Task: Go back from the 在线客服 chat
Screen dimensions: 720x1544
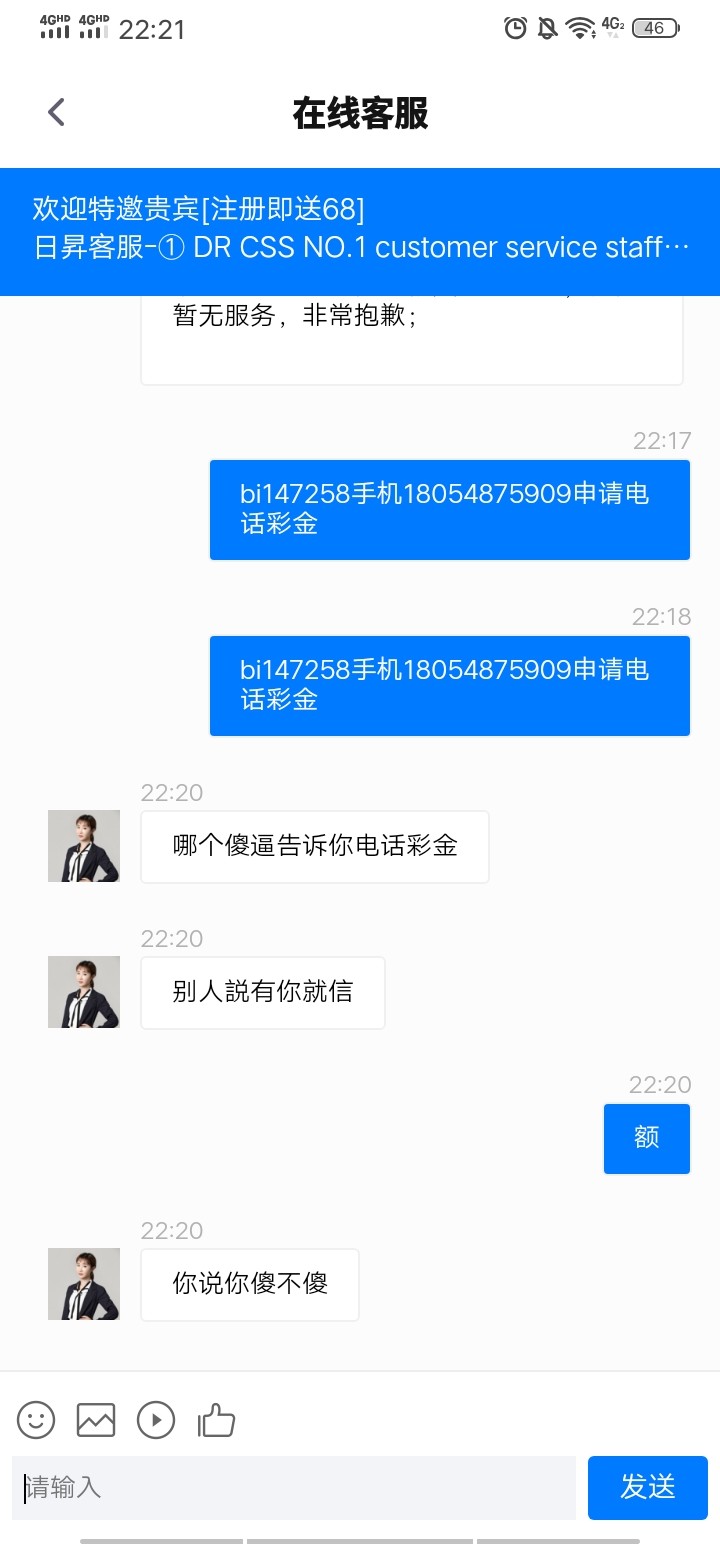Action: [56, 112]
